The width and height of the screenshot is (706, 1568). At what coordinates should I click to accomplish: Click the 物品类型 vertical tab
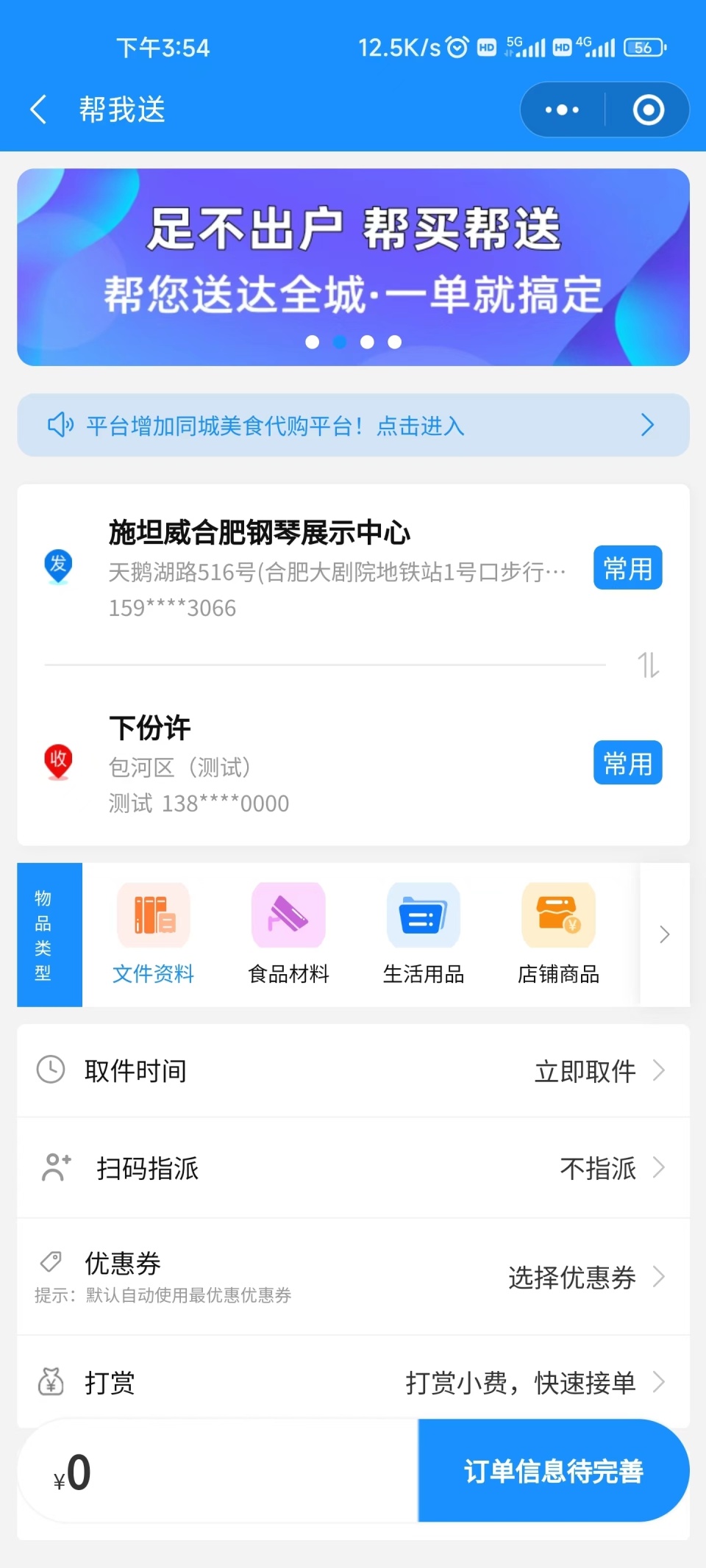[43, 934]
